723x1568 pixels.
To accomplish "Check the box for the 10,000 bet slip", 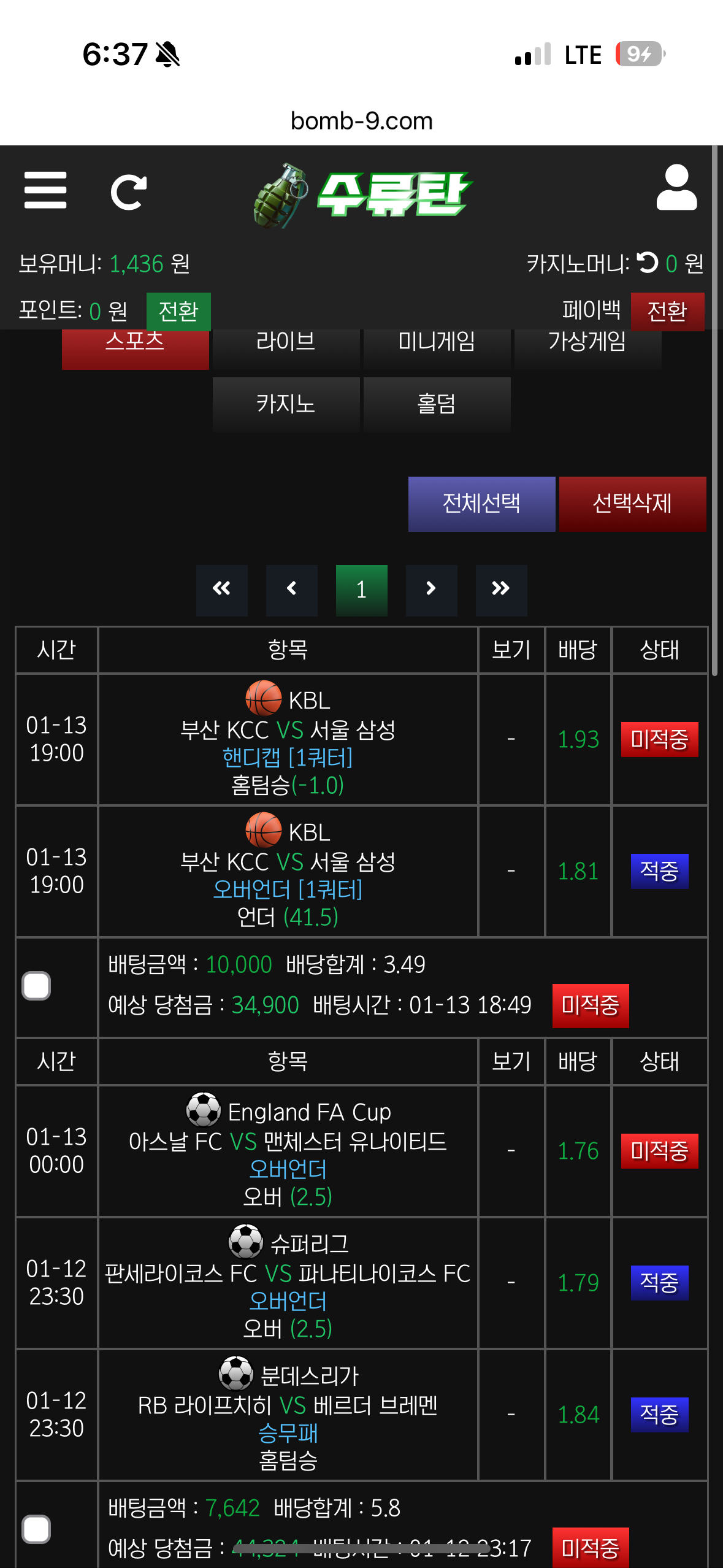I will point(36,986).
